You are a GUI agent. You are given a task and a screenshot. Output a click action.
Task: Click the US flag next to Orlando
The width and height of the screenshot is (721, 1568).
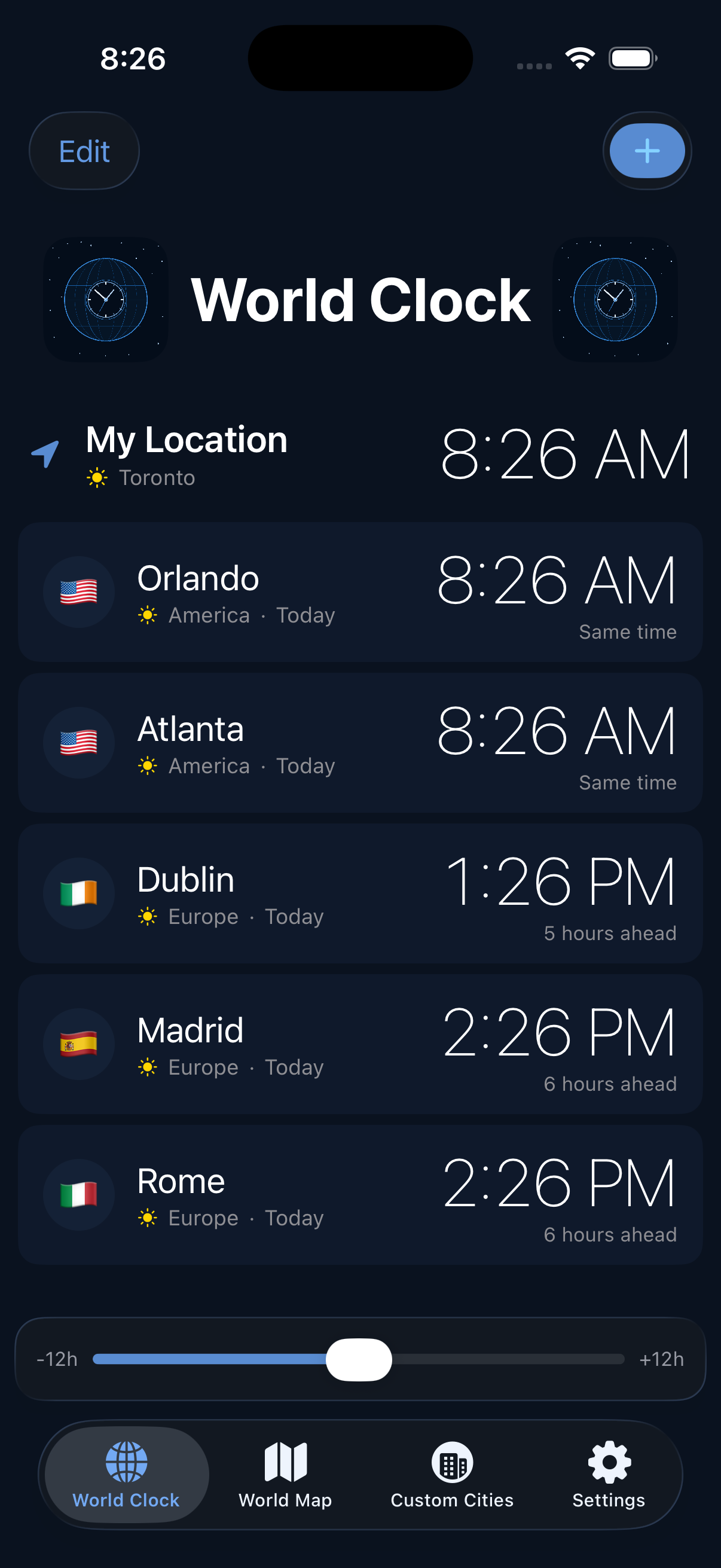[x=78, y=591]
